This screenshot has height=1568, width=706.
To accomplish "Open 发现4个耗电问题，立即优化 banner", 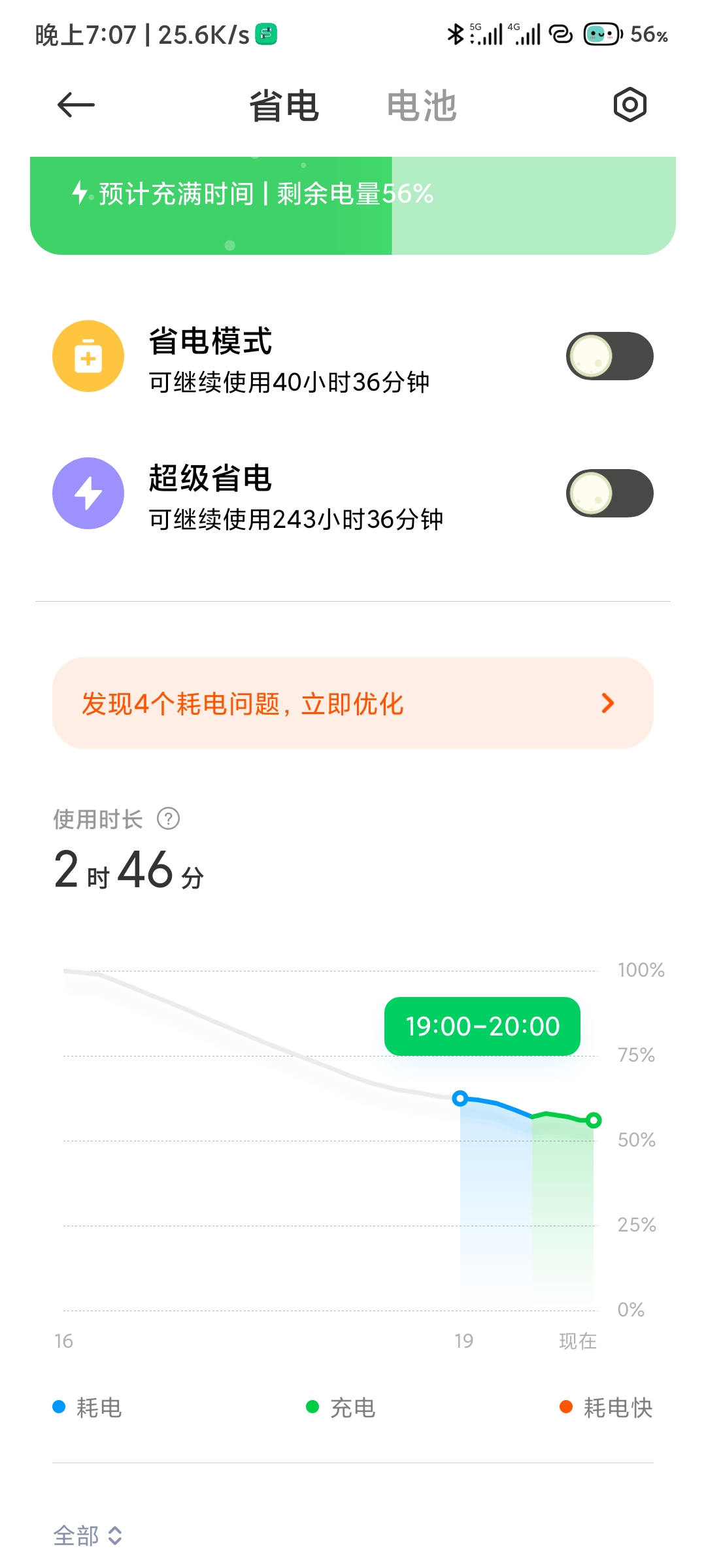I will 353,703.
